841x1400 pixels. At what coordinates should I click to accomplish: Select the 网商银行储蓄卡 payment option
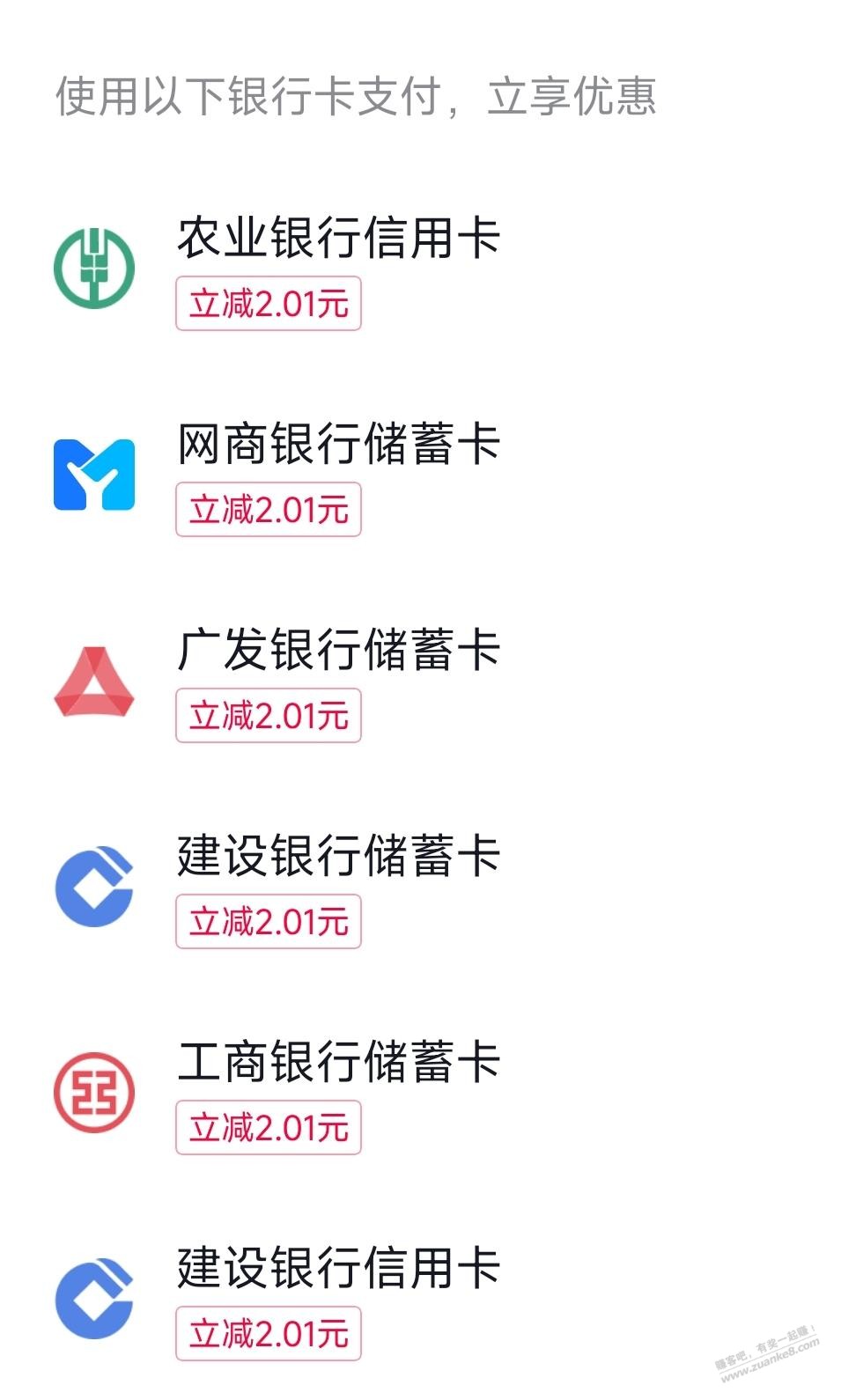pos(339,446)
